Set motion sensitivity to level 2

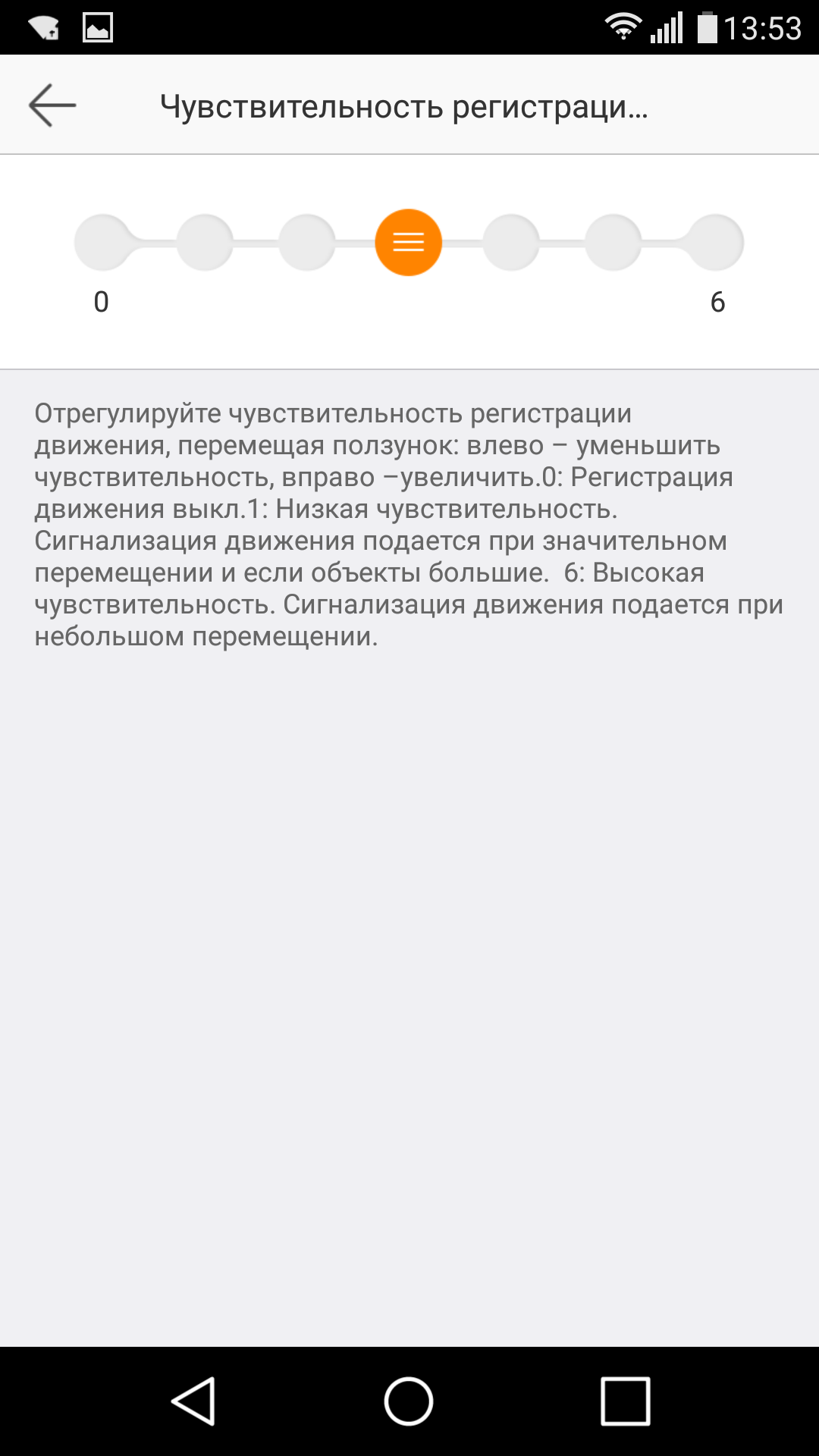[306, 243]
